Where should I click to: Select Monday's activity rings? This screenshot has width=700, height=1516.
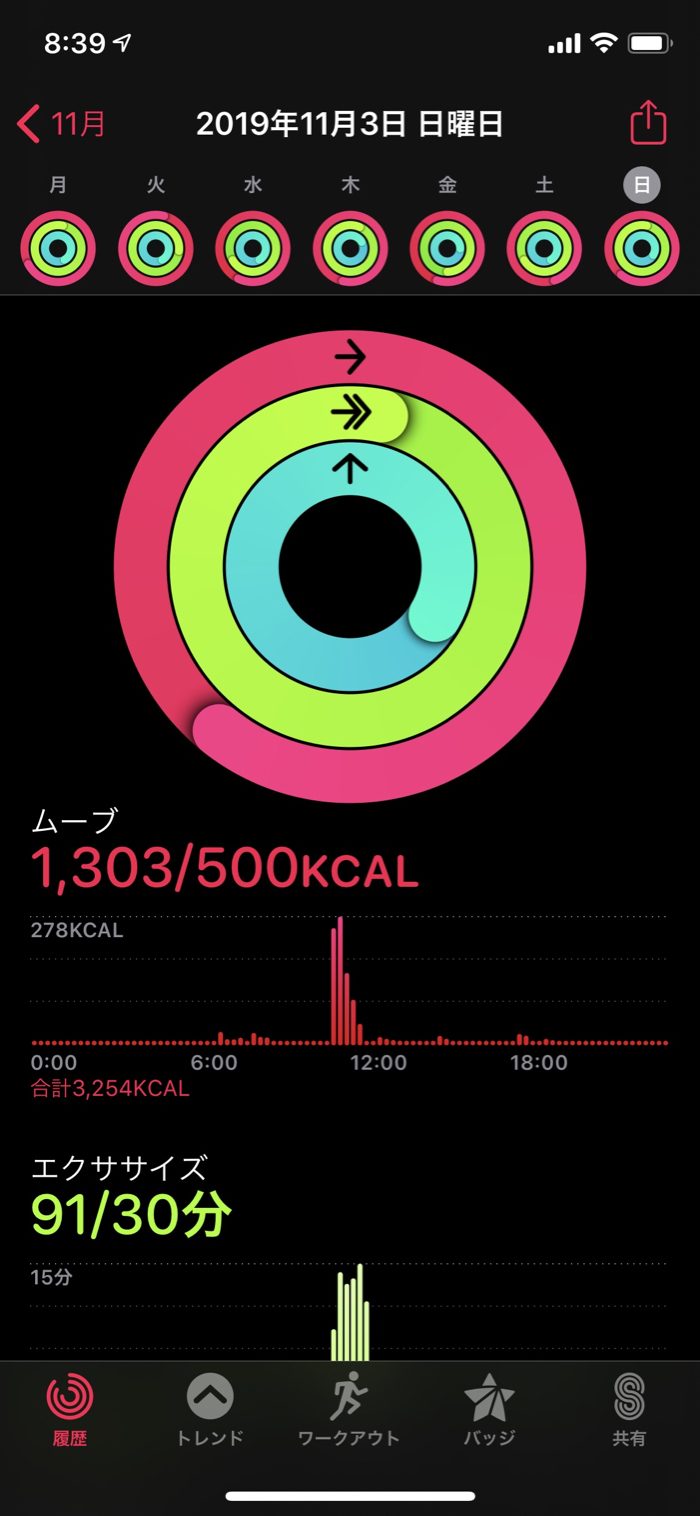point(58,248)
